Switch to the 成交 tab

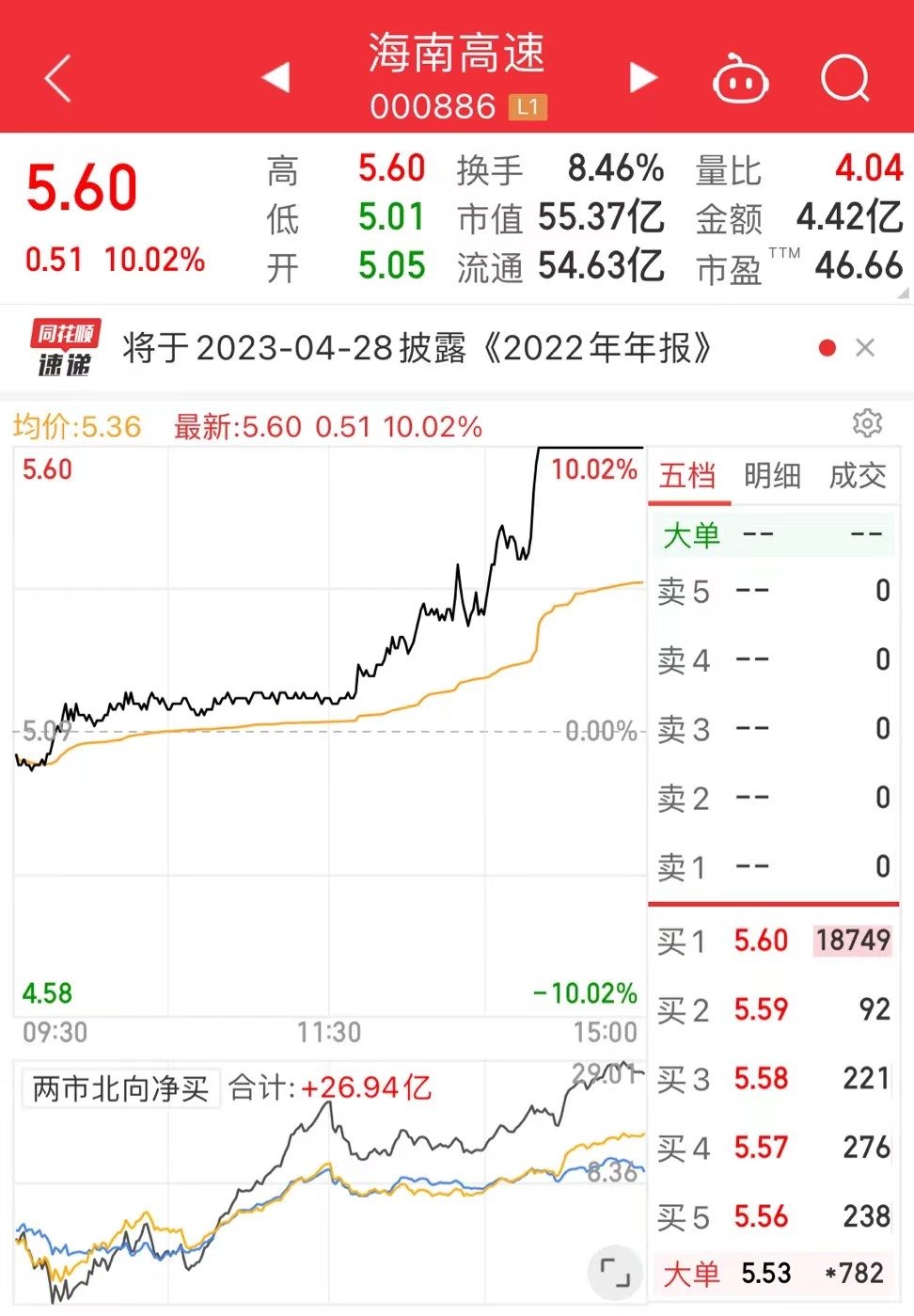tap(857, 476)
